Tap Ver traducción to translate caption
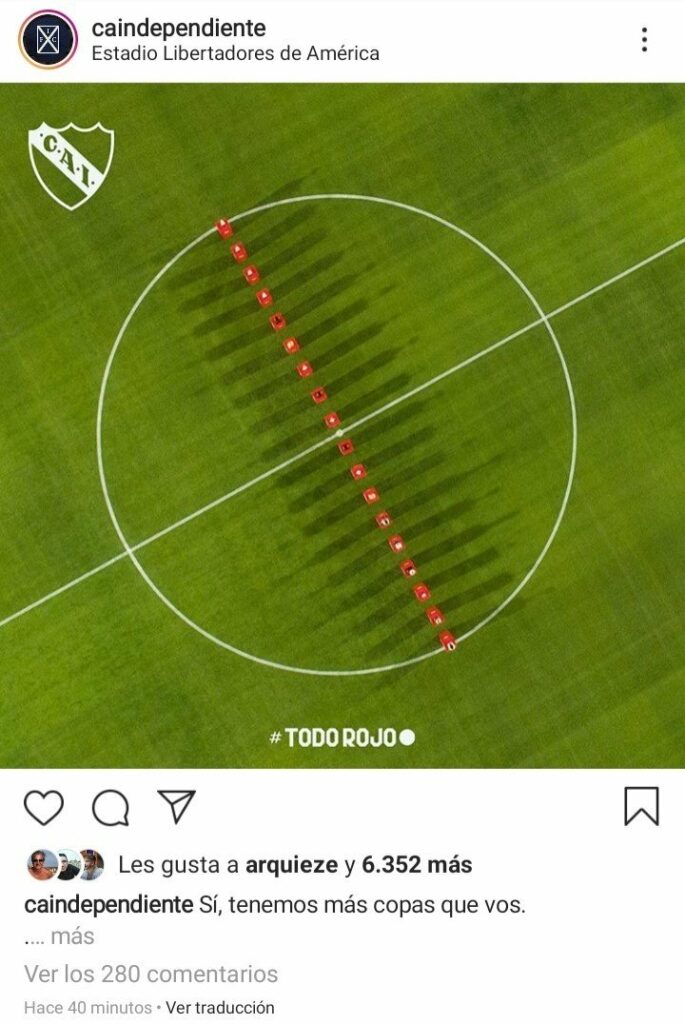 (220, 1008)
